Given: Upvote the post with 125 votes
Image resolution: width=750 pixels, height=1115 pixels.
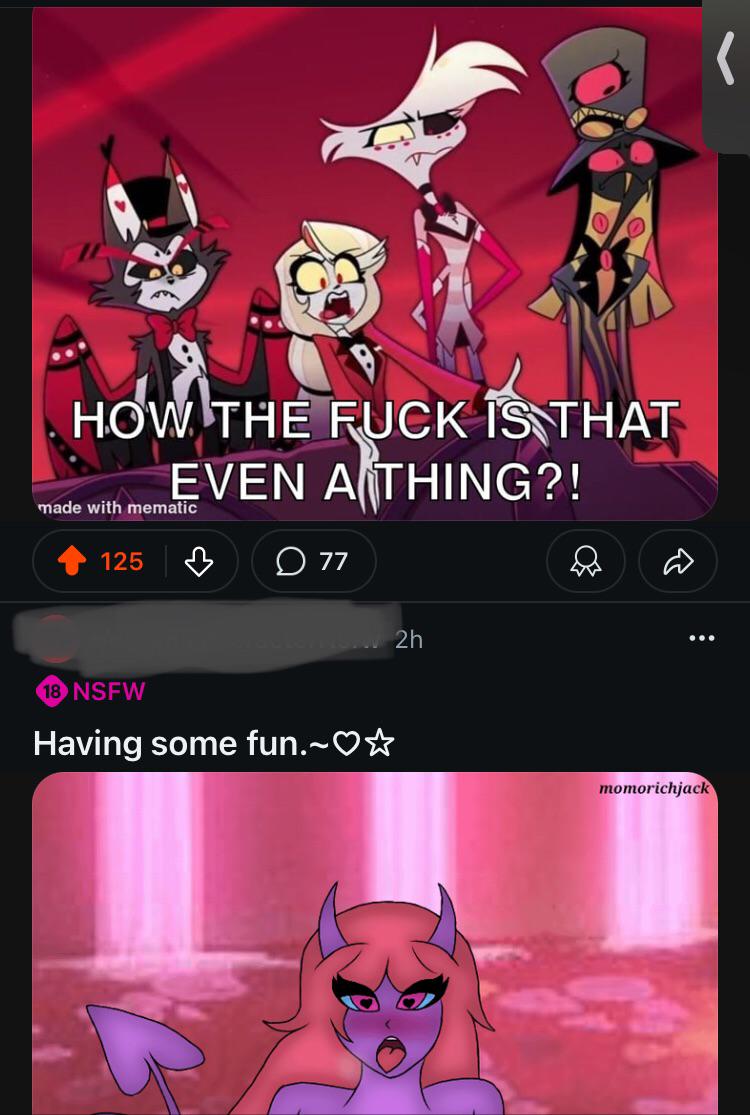Looking at the screenshot, I should click(x=72, y=562).
